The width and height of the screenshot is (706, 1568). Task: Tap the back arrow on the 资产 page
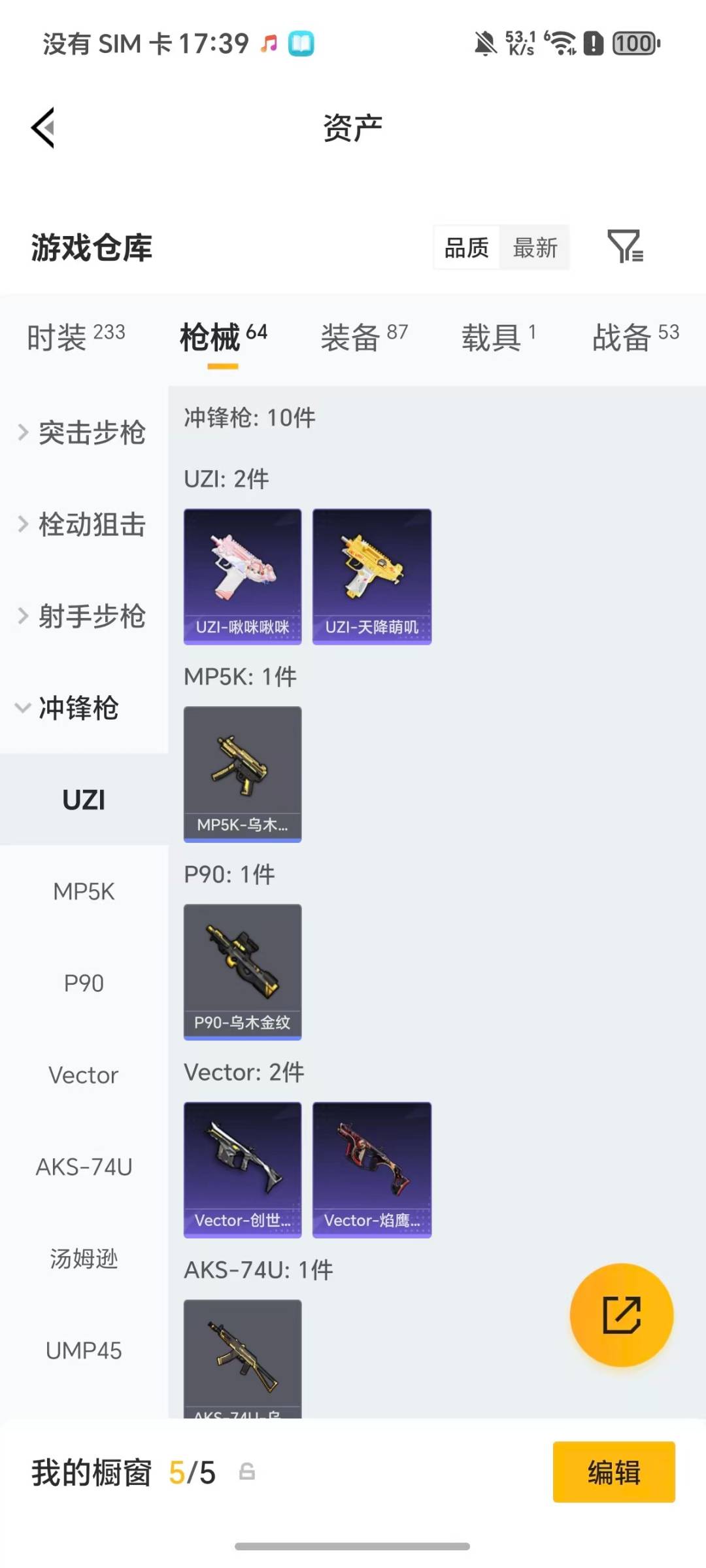[x=43, y=128]
